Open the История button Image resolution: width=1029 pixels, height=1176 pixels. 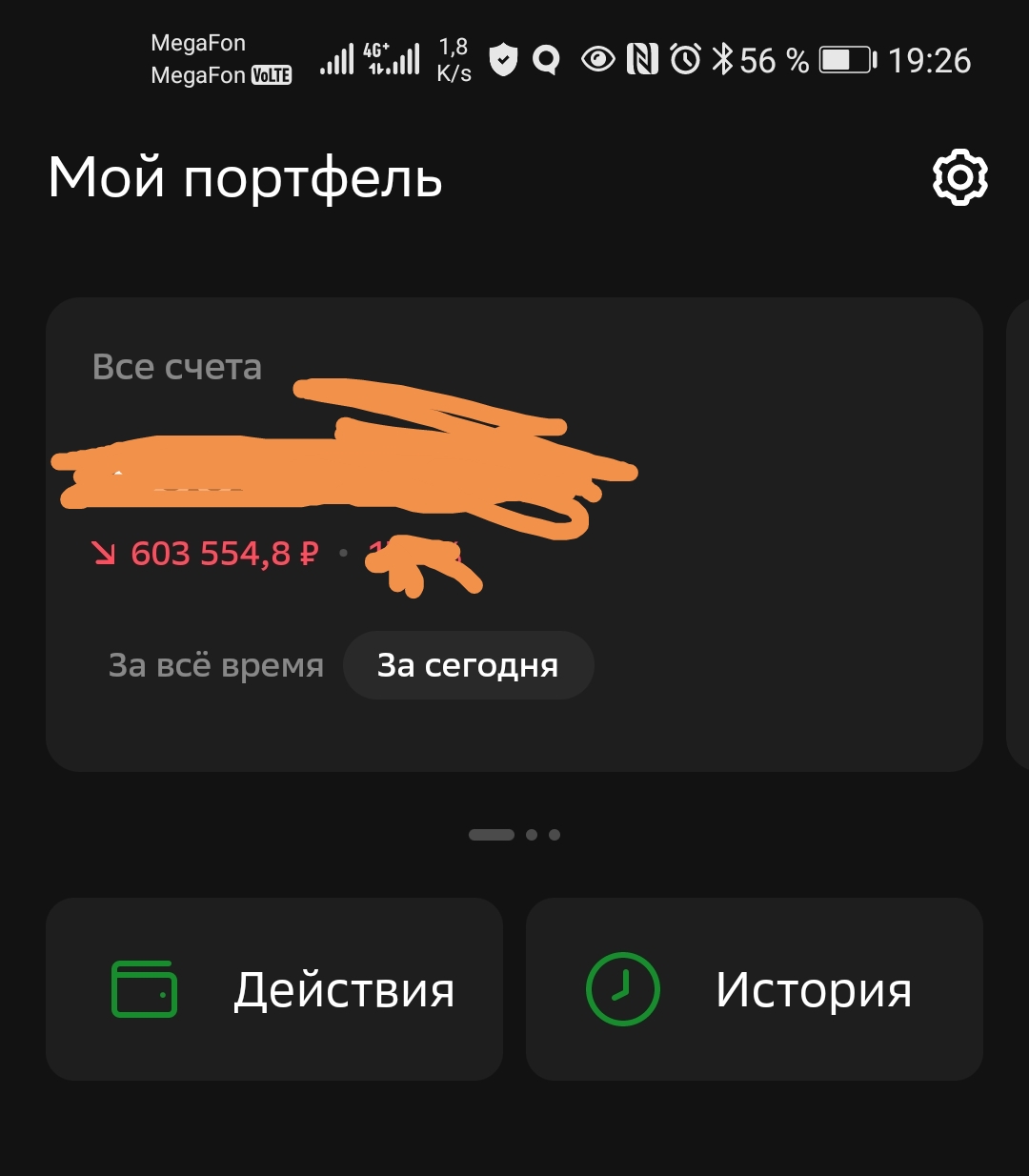(x=754, y=989)
